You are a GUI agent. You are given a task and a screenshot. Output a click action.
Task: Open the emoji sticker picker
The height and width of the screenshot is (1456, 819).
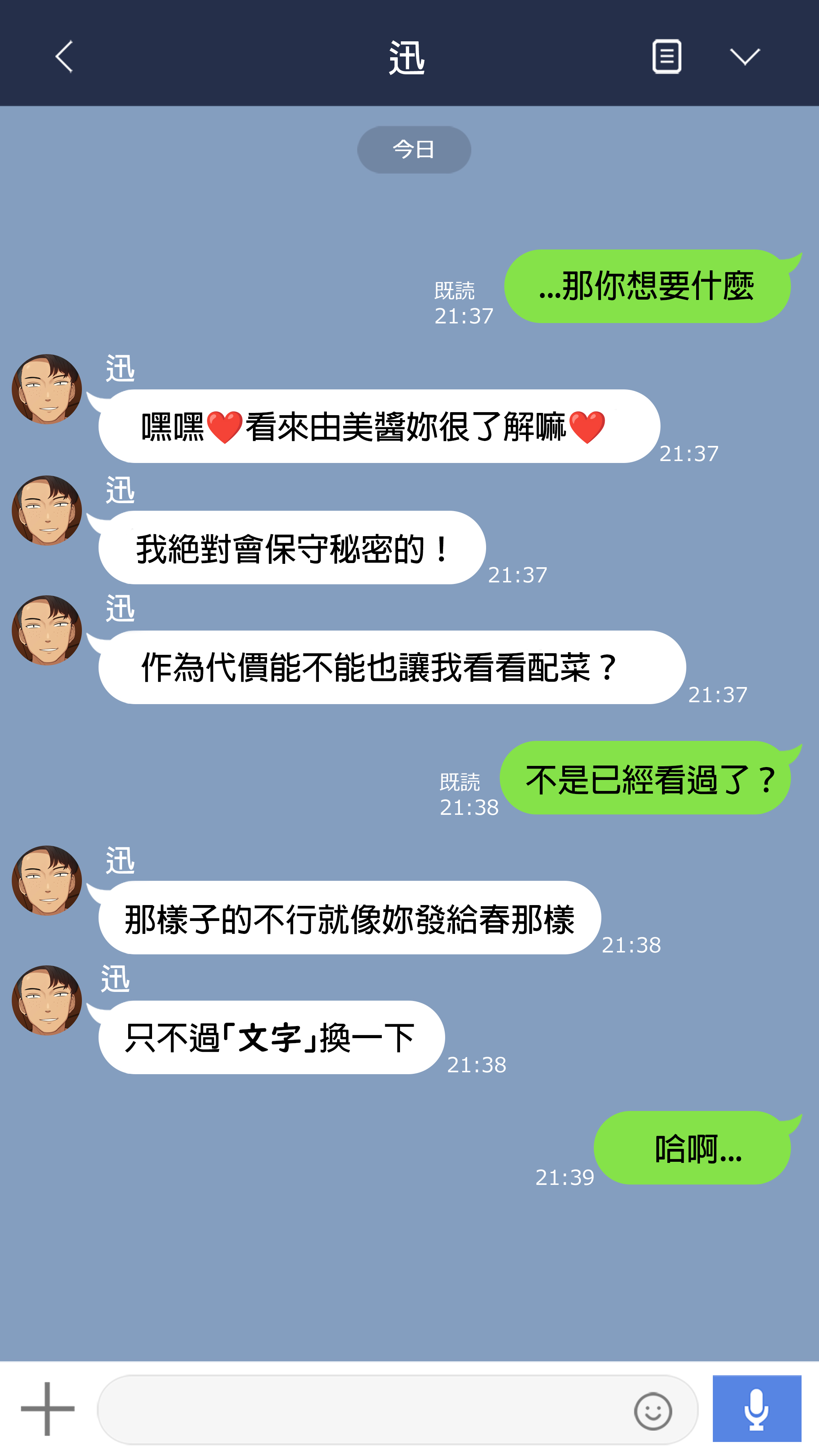pos(653,1411)
